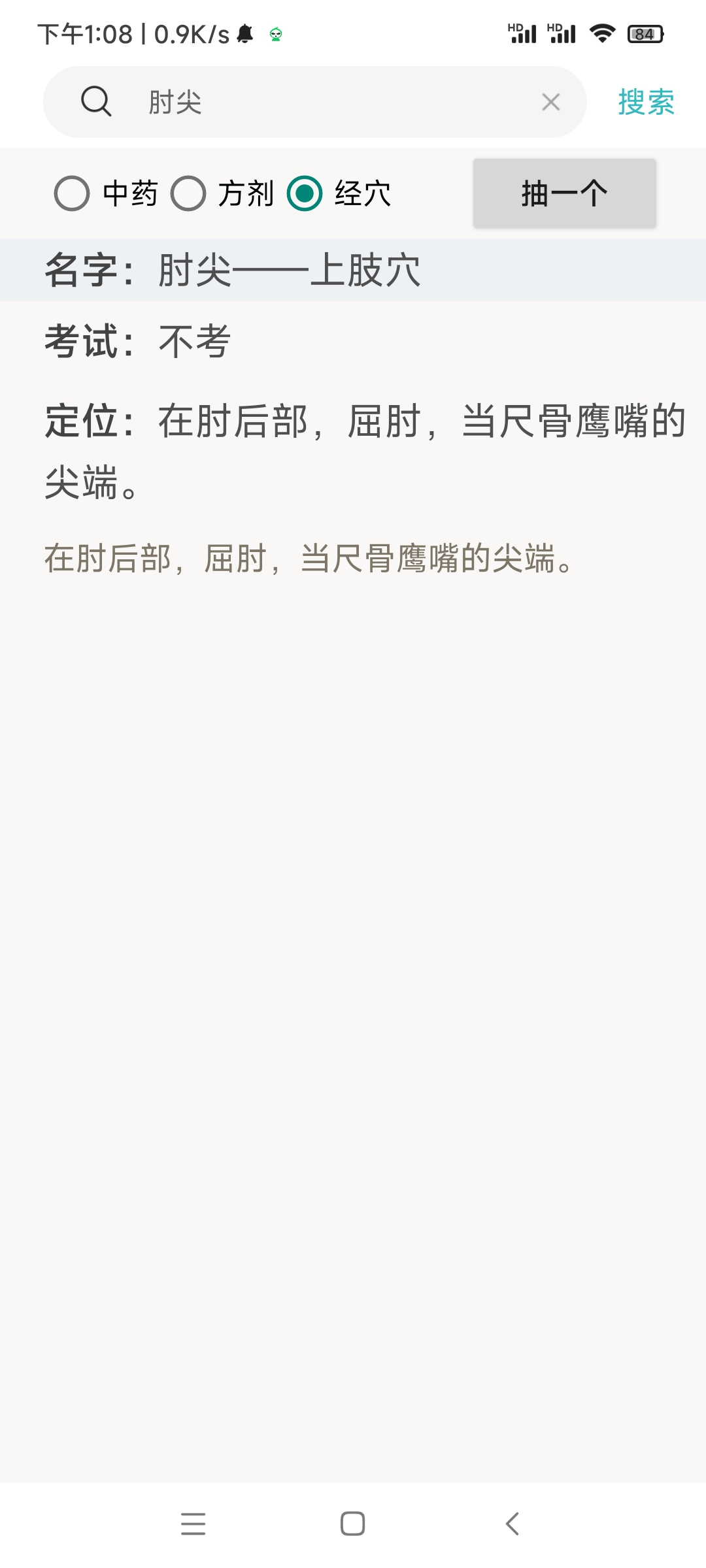Tap 抽一个 to draw a random entry

pyautogui.click(x=564, y=193)
